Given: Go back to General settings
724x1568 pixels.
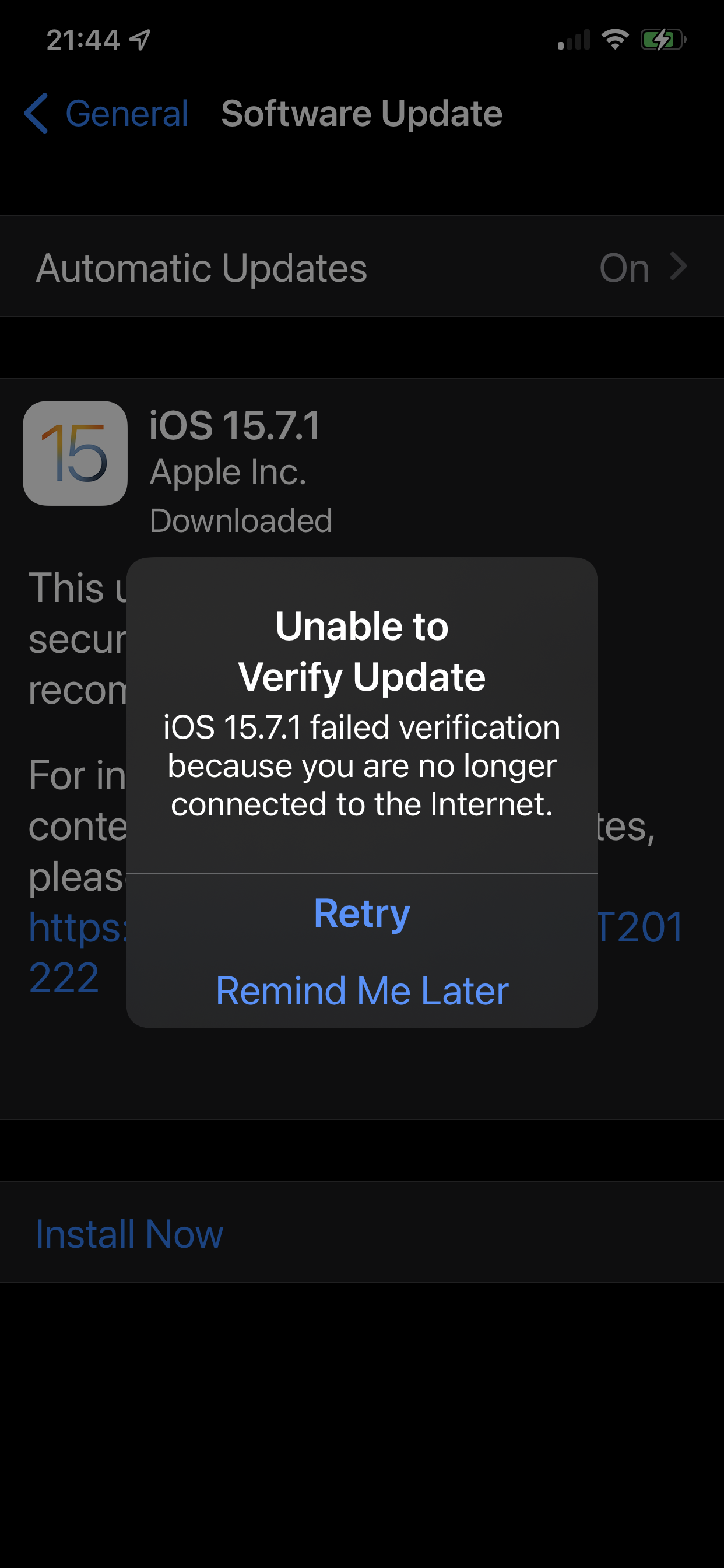Looking at the screenshot, I should pyautogui.click(x=106, y=114).
